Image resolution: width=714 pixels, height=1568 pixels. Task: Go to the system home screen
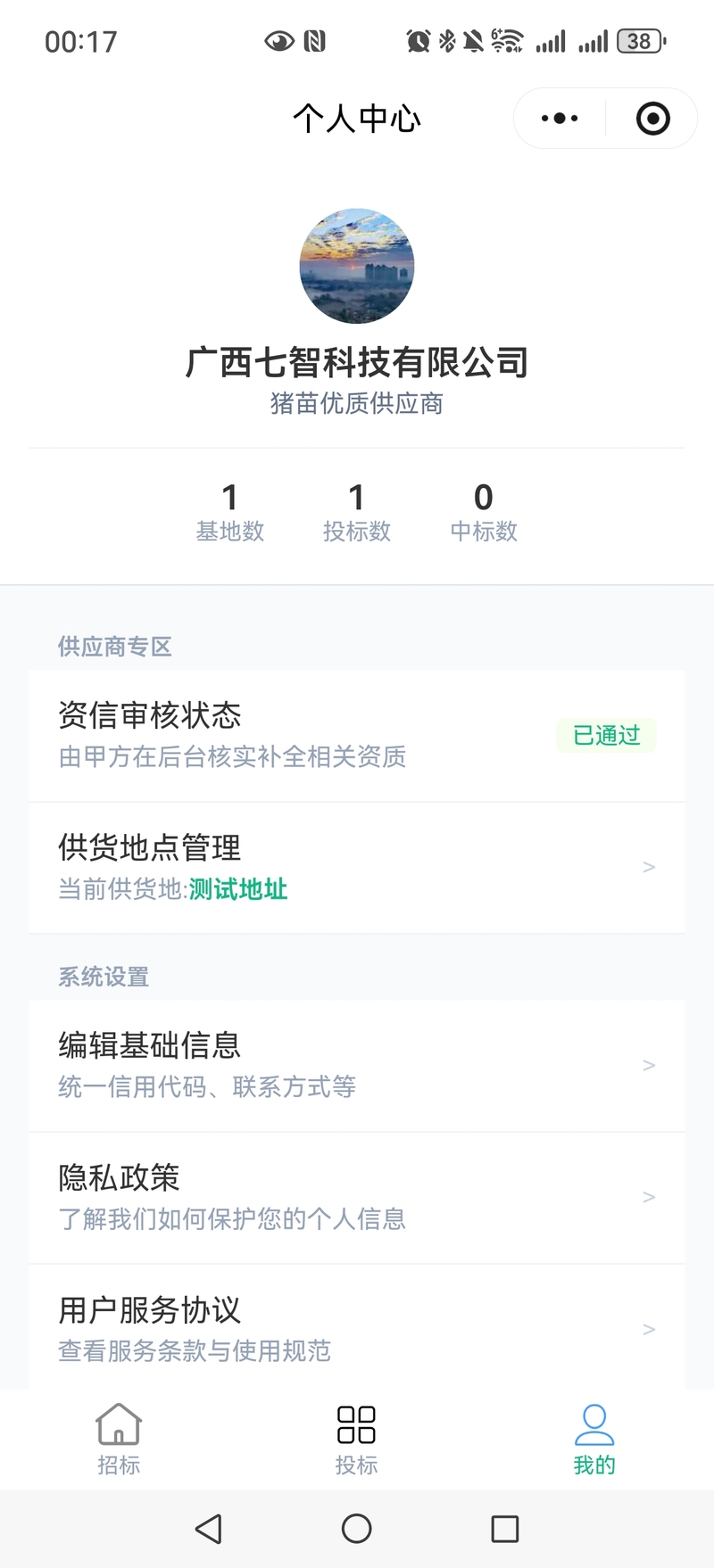coord(356,1529)
